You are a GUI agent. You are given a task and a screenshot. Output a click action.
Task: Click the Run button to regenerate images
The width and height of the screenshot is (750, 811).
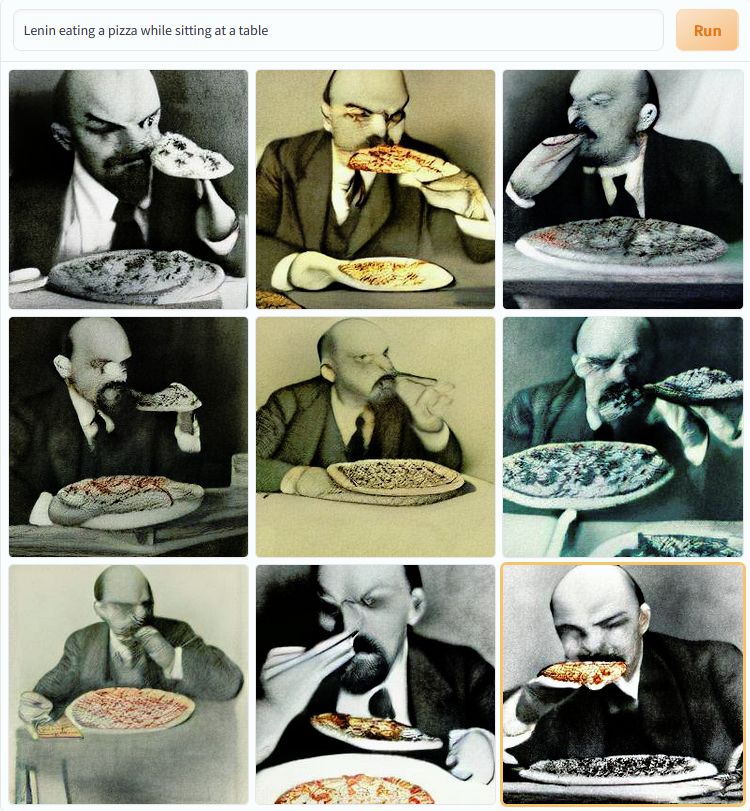click(x=707, y=30)
